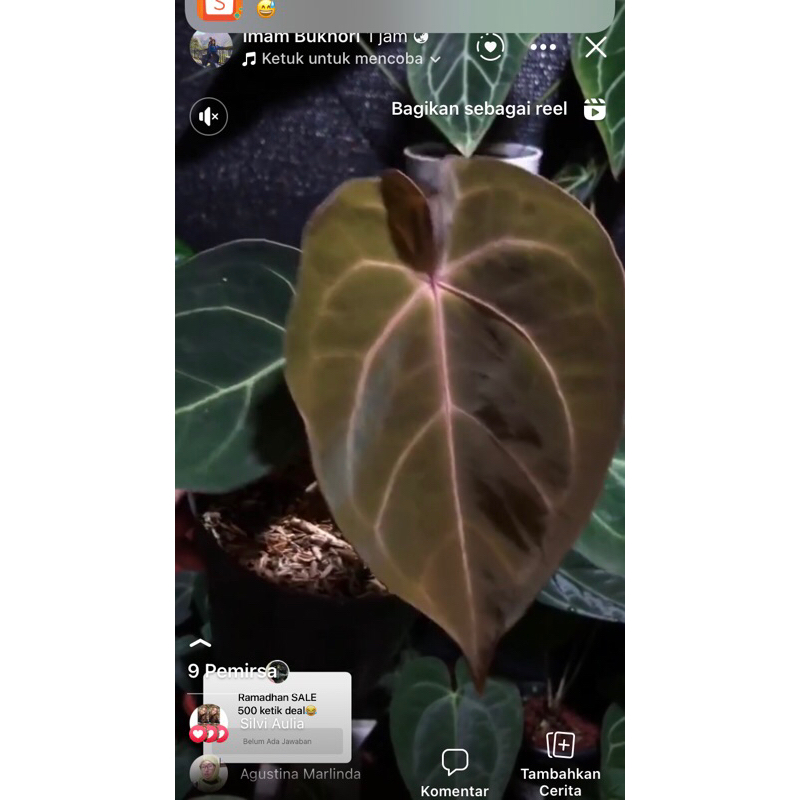800x800 pixels.
Task: Open viewer Agustina Marlinda
Action: pyautogui.click(x=299, y=774)
